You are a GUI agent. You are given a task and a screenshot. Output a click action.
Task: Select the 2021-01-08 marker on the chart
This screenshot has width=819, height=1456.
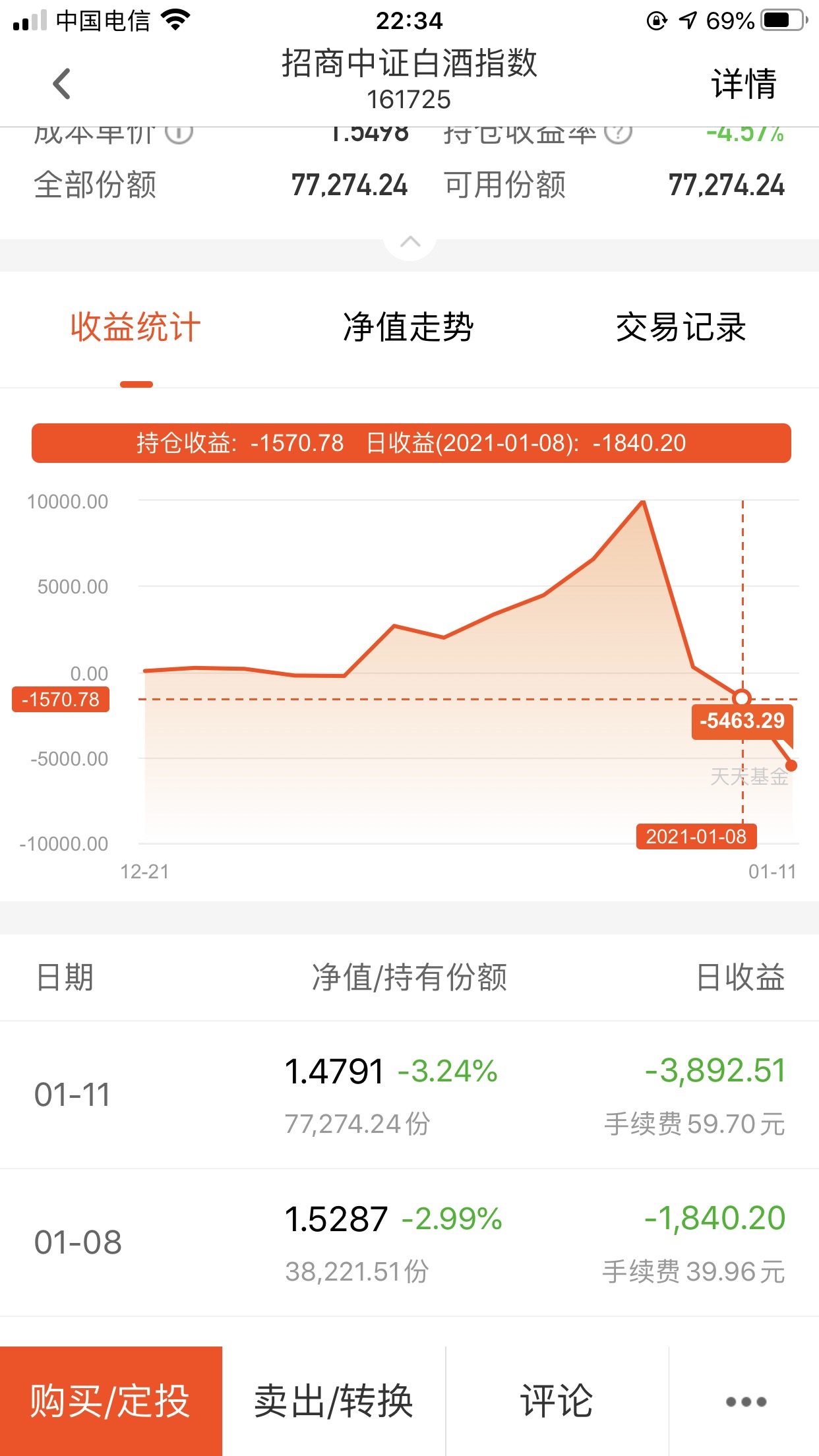tap(698, 837)
